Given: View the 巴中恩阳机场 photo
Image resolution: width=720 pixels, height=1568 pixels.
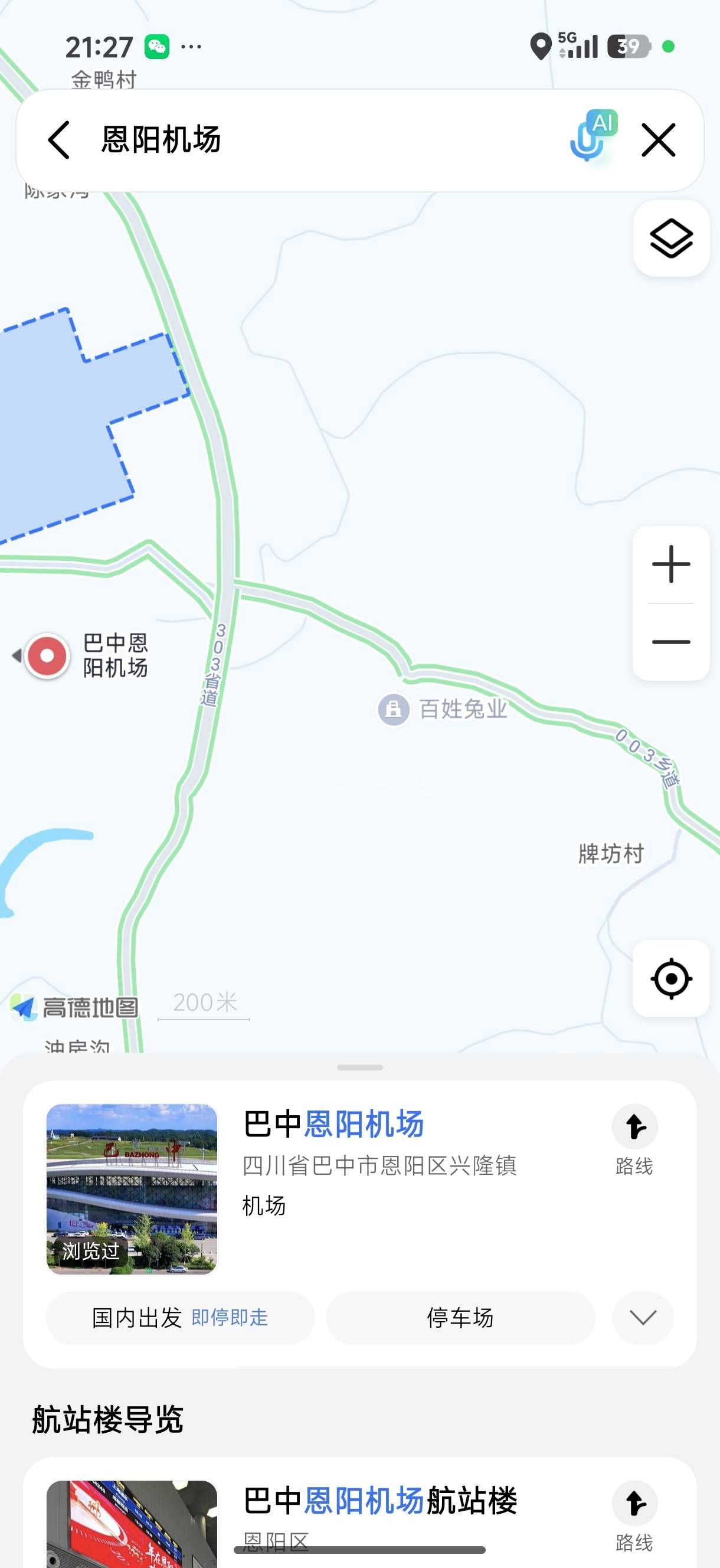Looking at the screenshot, I should click(132, 1189).
